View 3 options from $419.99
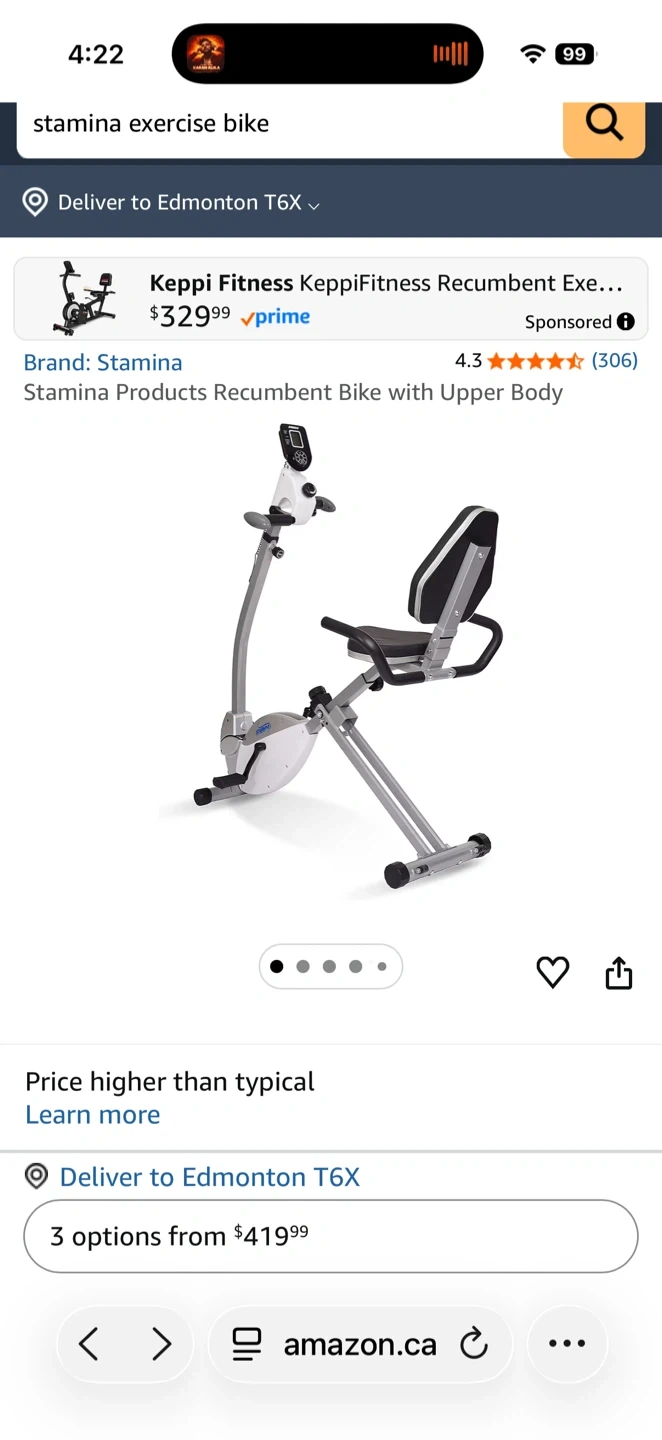Viewport: 662px width, 1440px height. [x=330, y=1236]
